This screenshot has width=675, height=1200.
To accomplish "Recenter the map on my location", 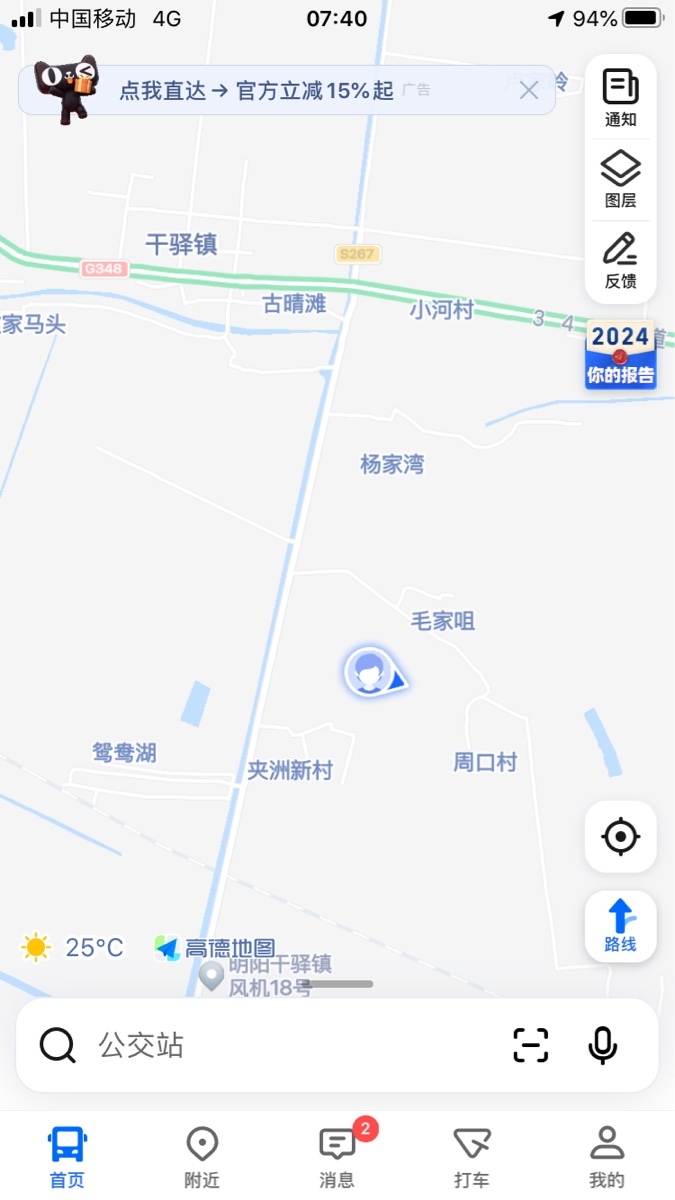I will click(621, 836).
